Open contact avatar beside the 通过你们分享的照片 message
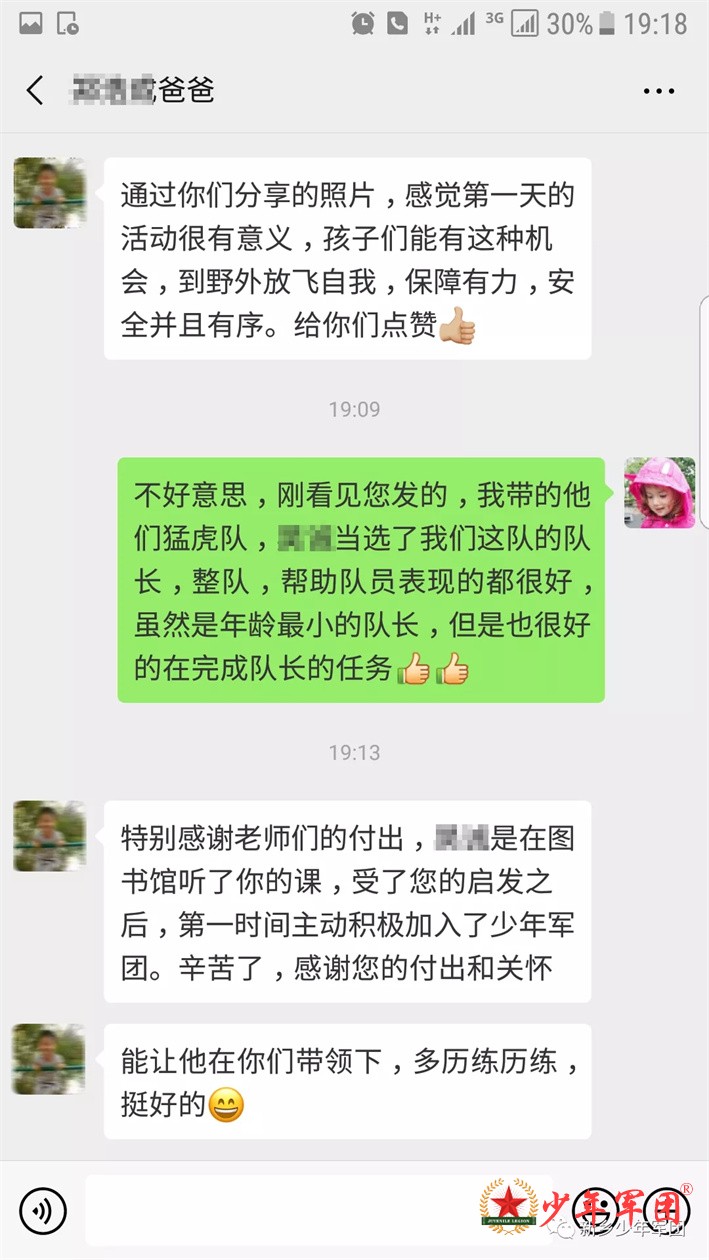Image resolution: width=709 pixels, height=1260 pixels. 49,193
